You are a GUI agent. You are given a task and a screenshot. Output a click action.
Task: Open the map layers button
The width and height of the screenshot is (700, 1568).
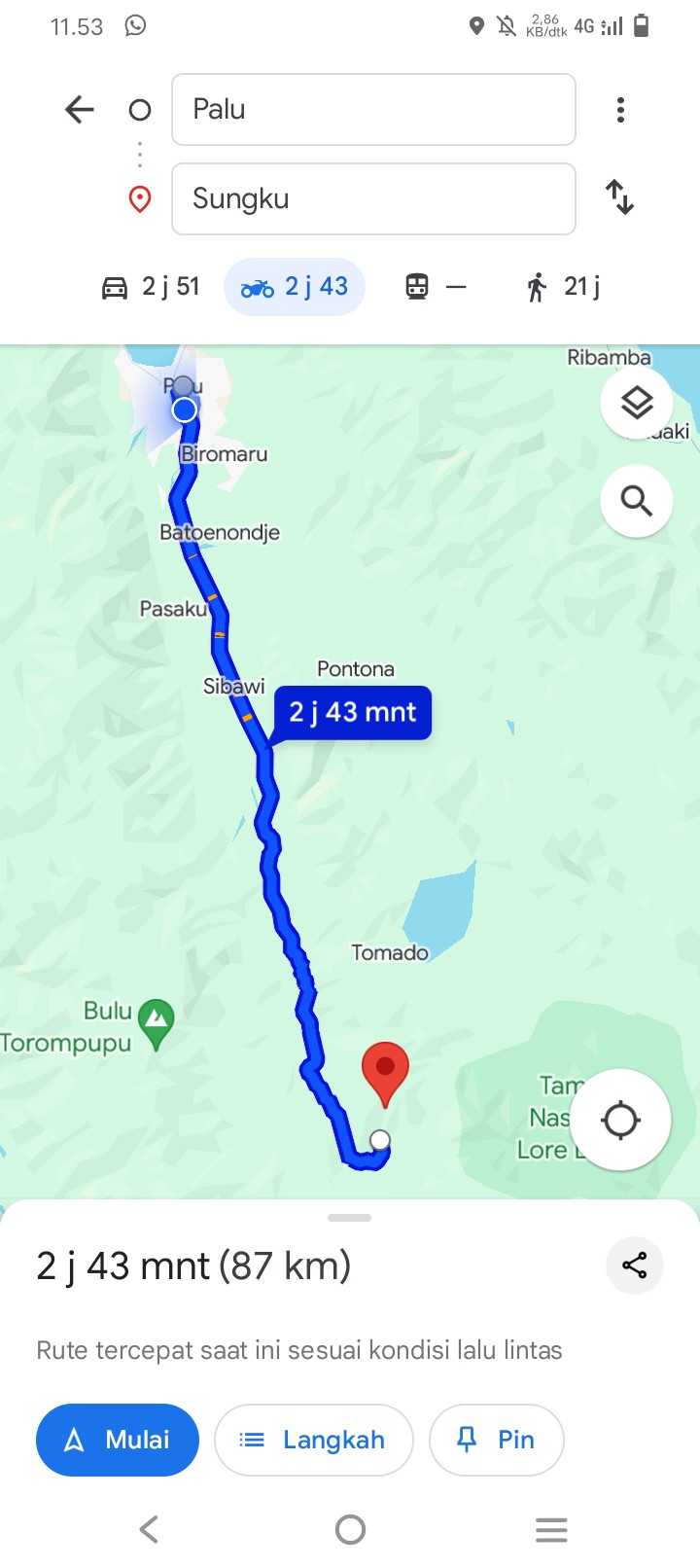click(x=637, y=403)
